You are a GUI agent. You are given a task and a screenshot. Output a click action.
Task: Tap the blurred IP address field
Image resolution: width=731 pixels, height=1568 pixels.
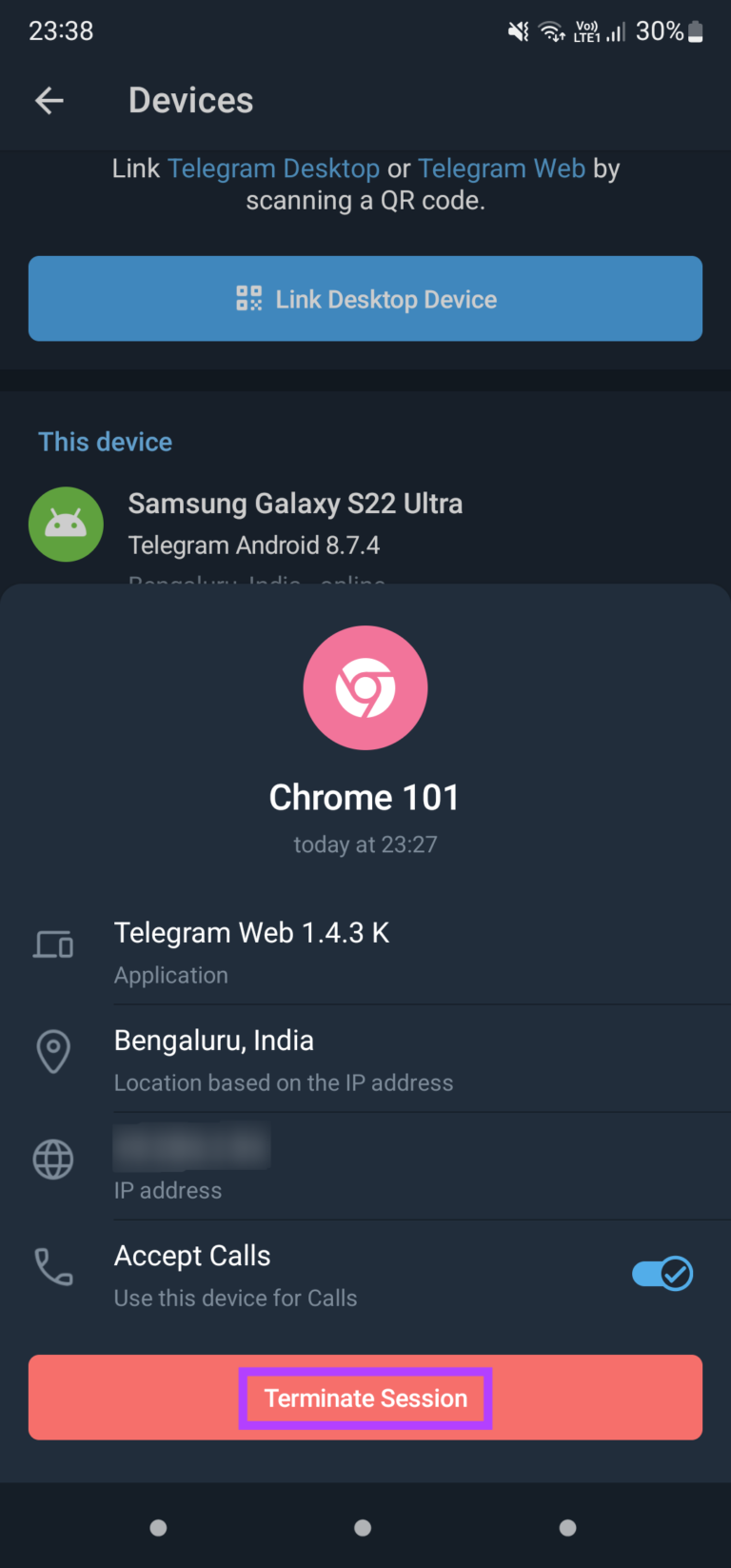coord(192,1147)
